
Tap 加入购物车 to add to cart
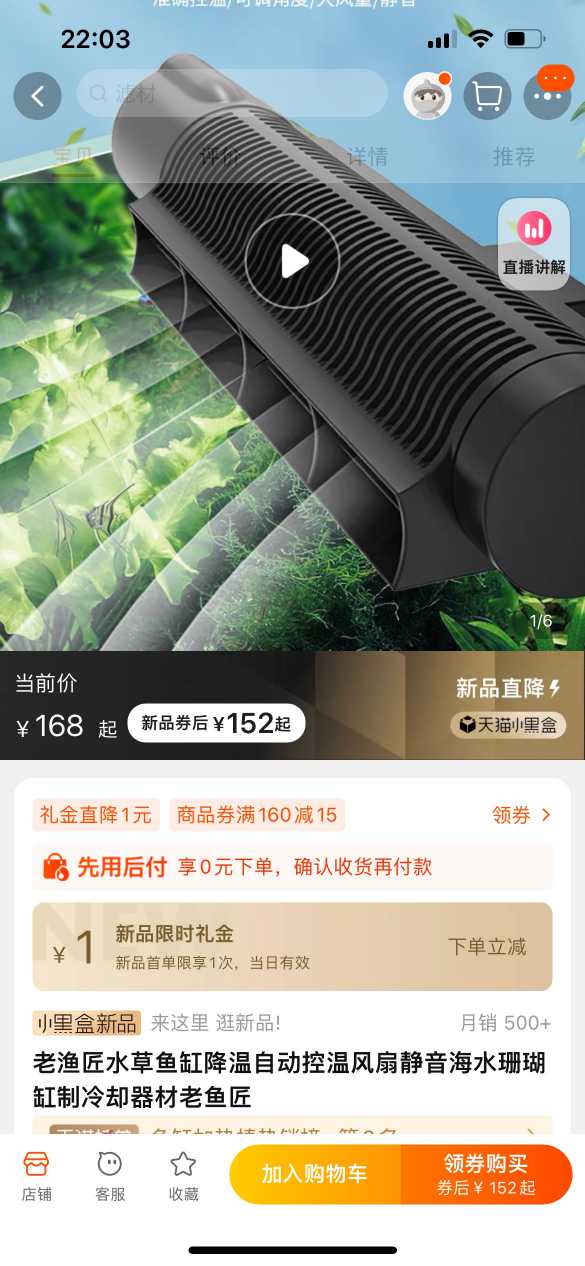coord(315,1174)
